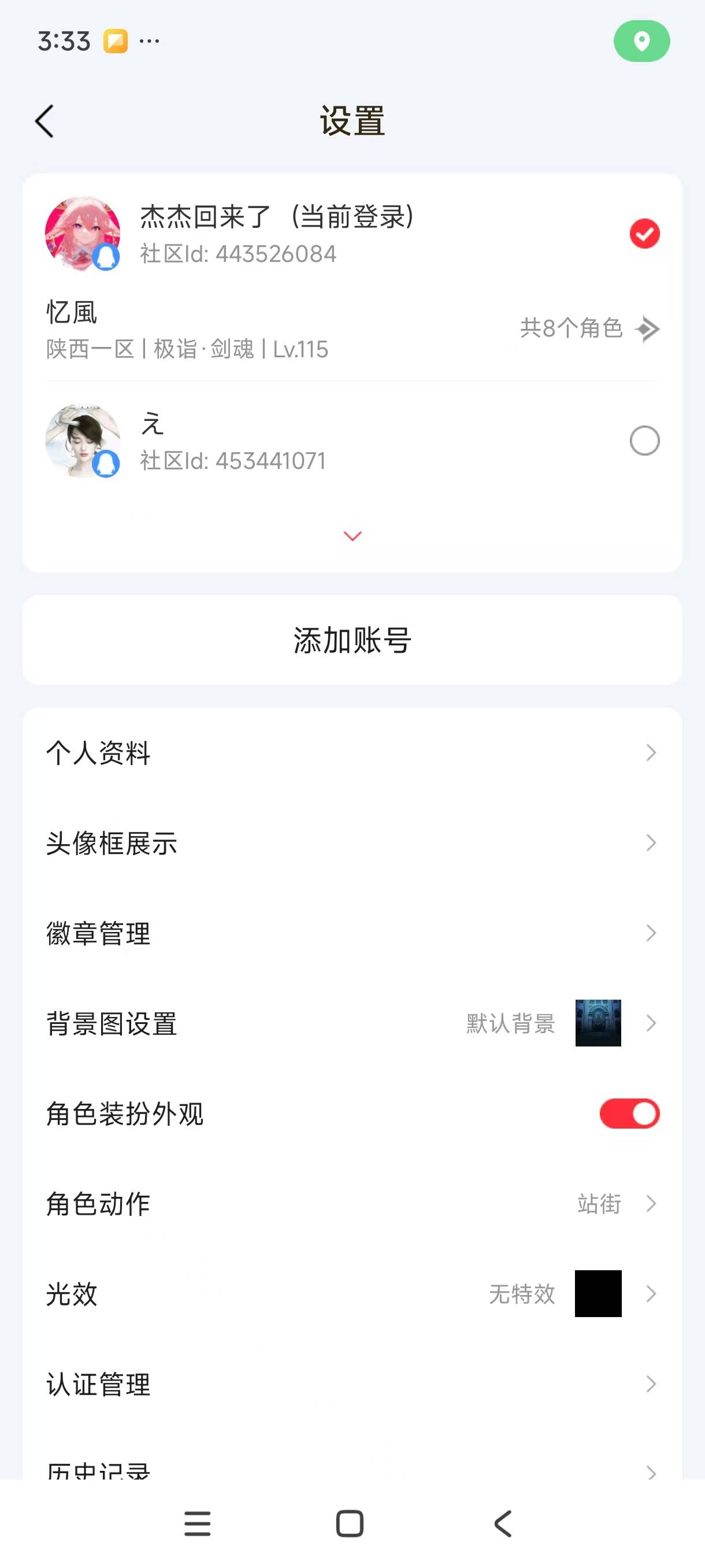
Task: Click the black 光效 color square
Action: tap(599, 1295)
